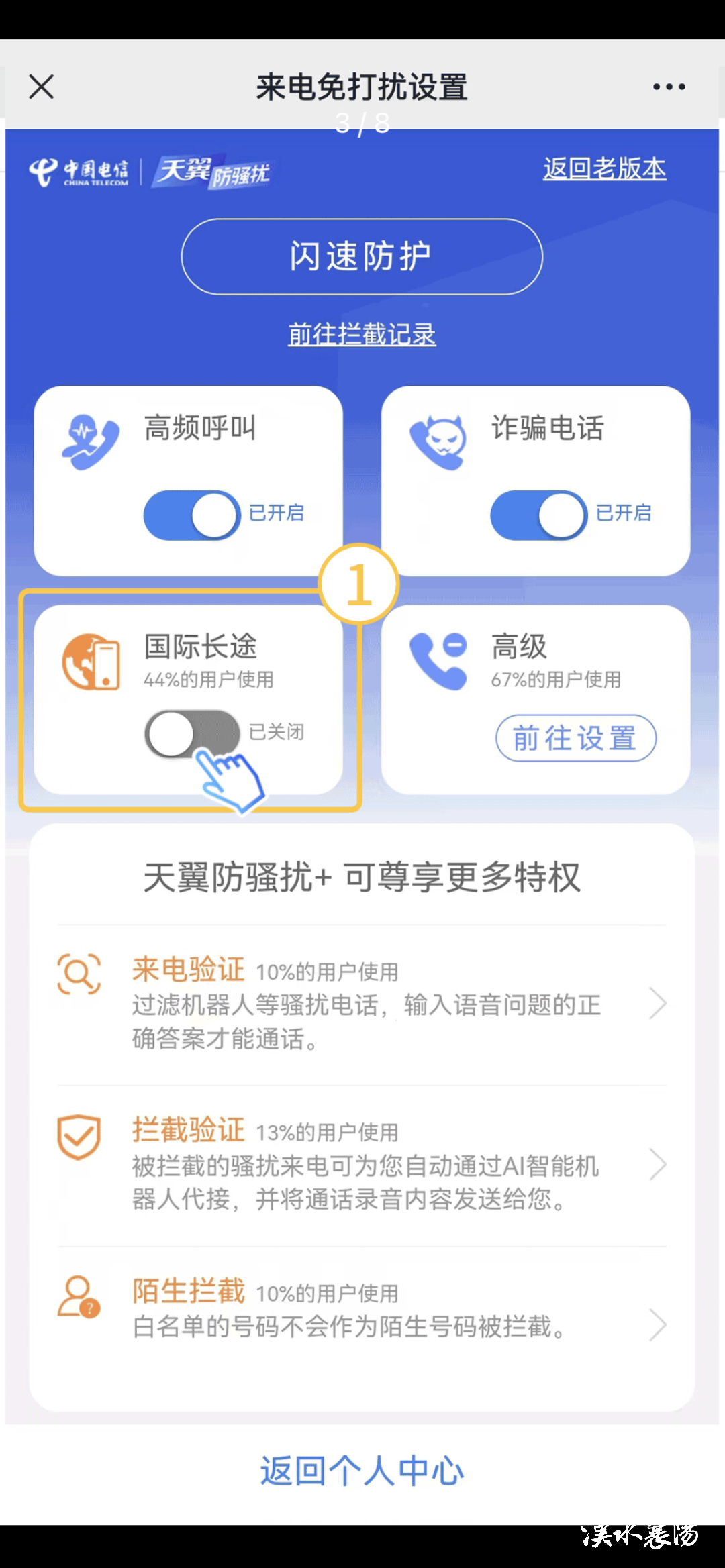Go to 前往拦截记录 interception records
This screenshot has width=725, height=1568.
(362, 334)
